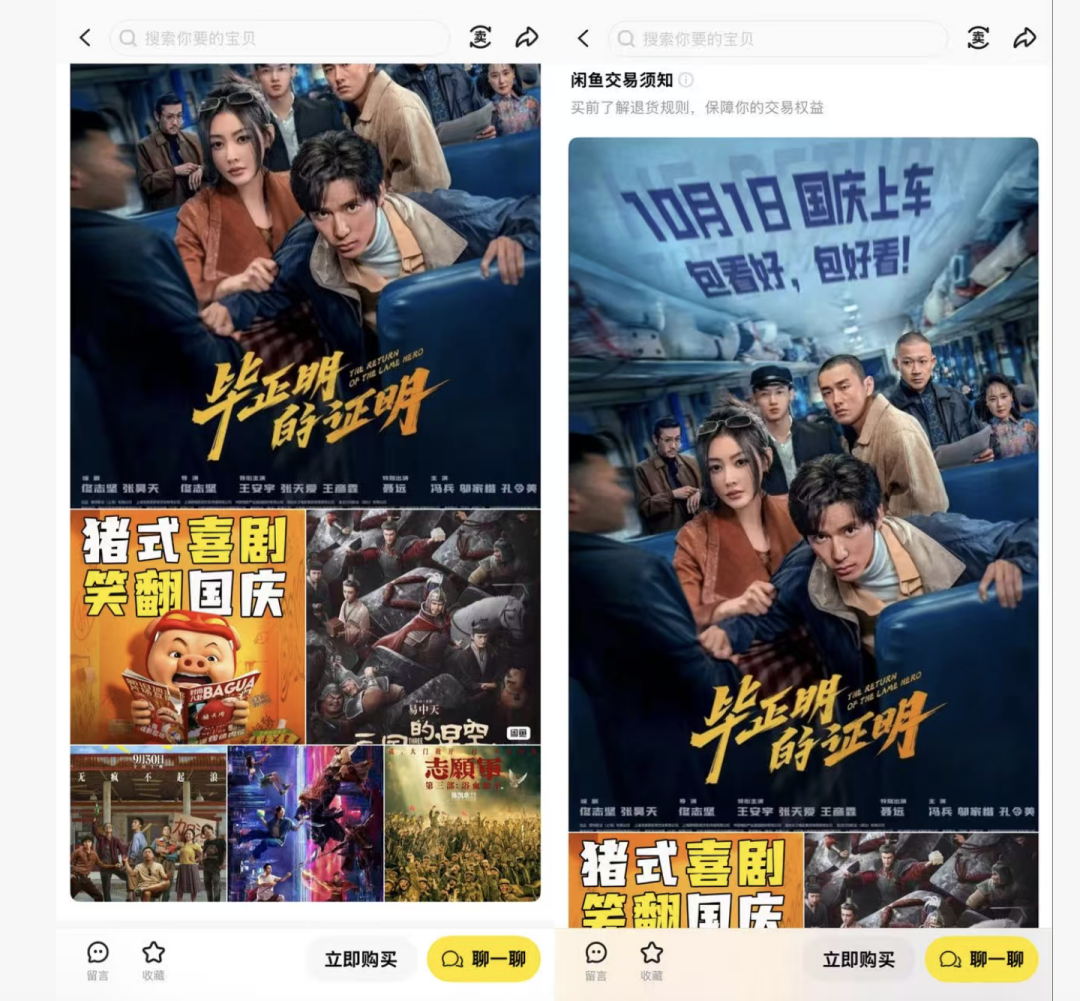Start a chat with 聊一聊 below the 志愿军 collage
Screen dimensions: 1080x1001
pyautogui.click(x=484, y=959)
